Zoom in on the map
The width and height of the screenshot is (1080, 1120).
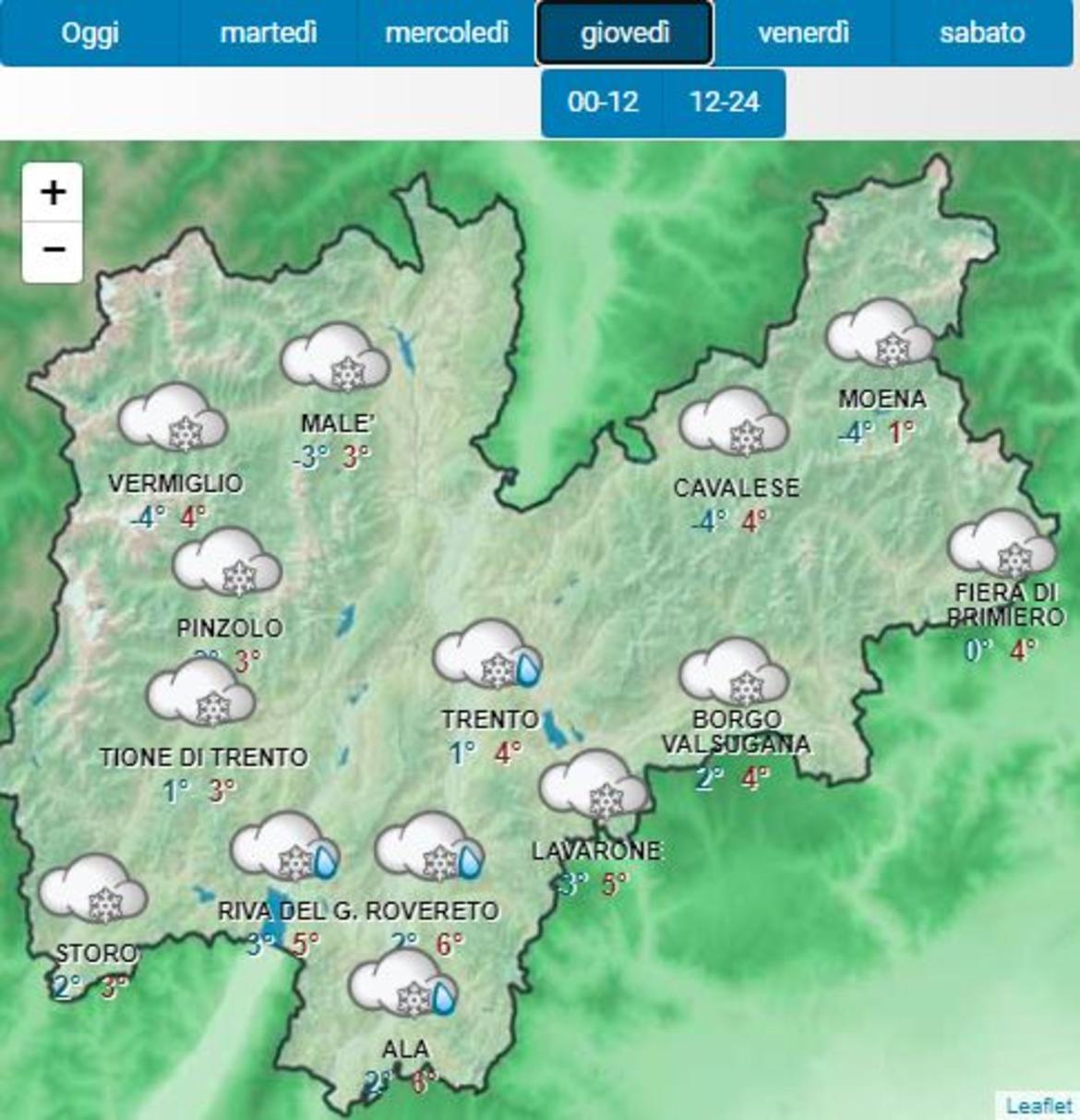pyautogui.click(x=53, y=193)
